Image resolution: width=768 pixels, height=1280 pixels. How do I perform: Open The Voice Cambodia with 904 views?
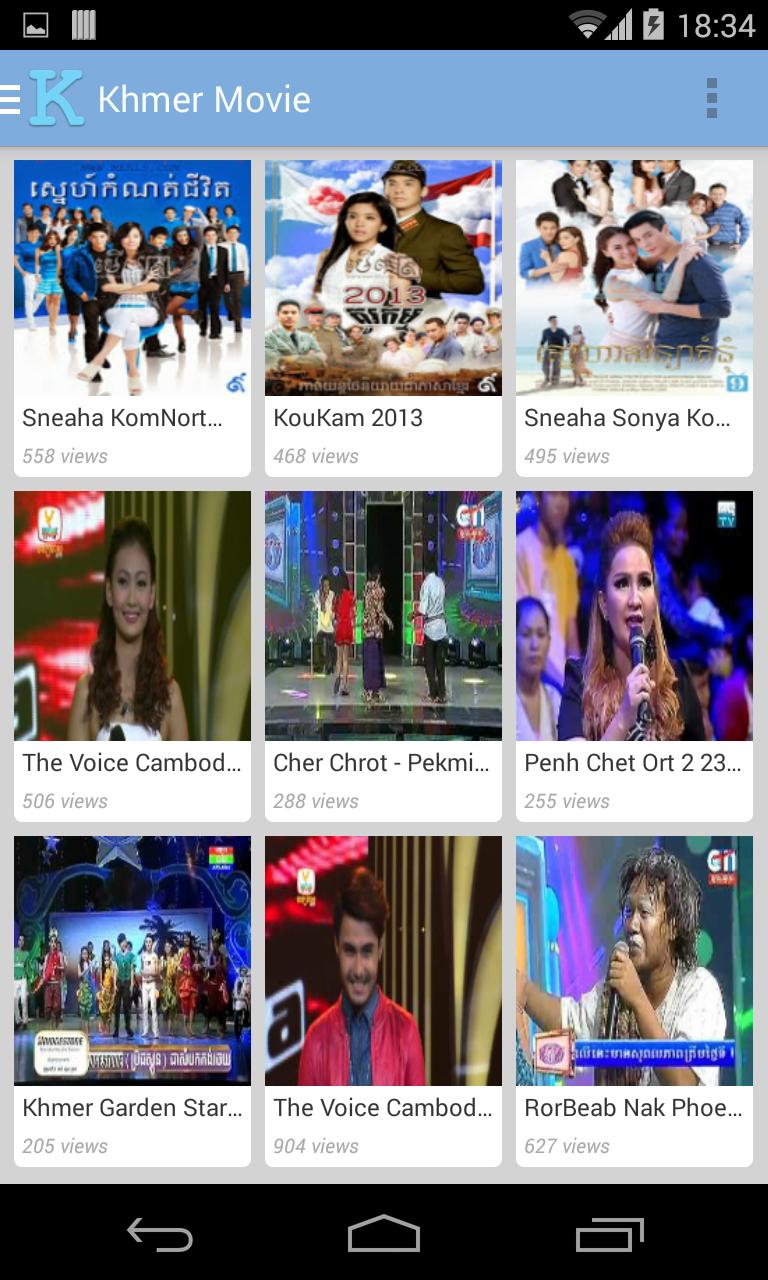(383, 1000)
